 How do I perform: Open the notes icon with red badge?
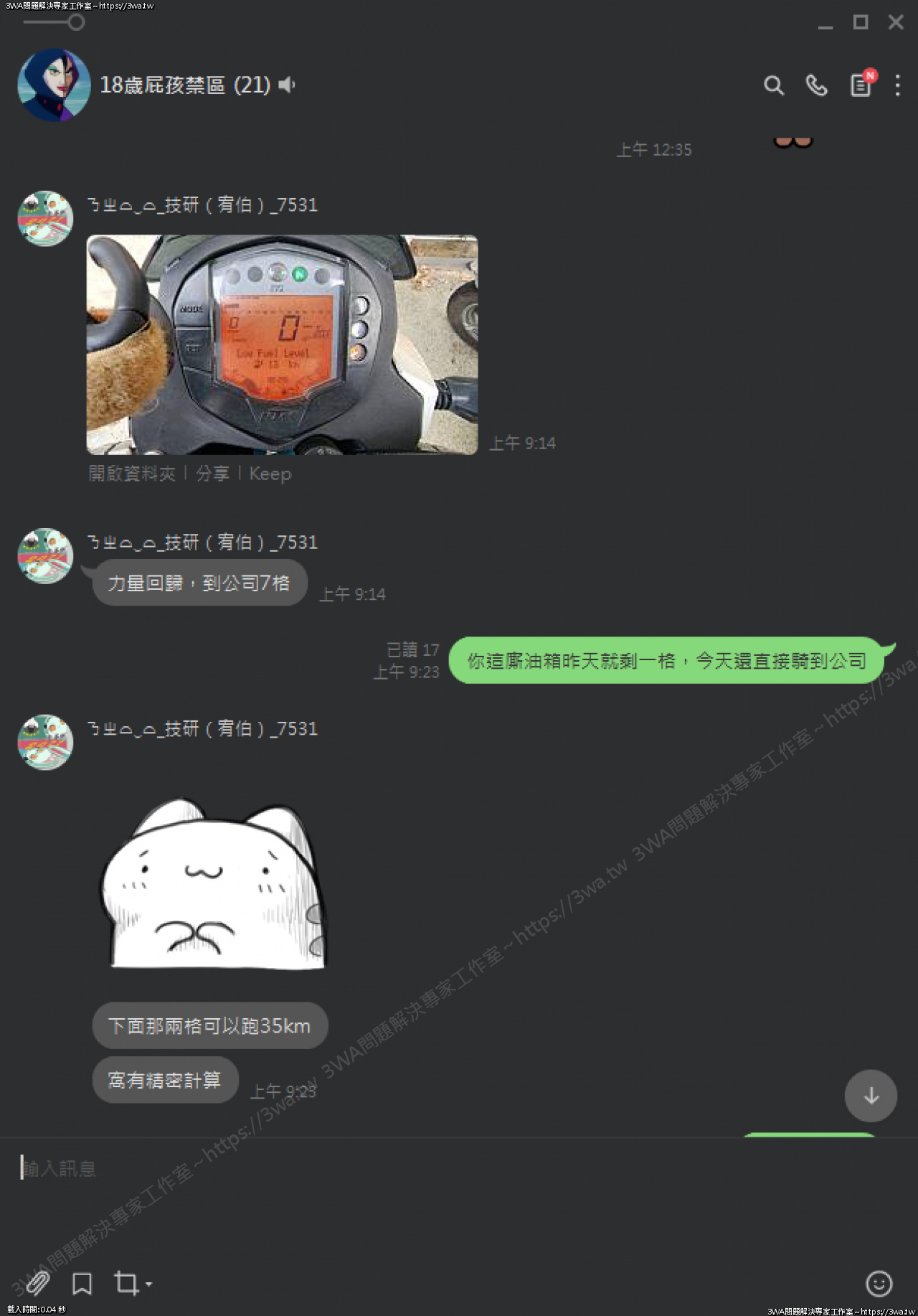pos(860,85)
